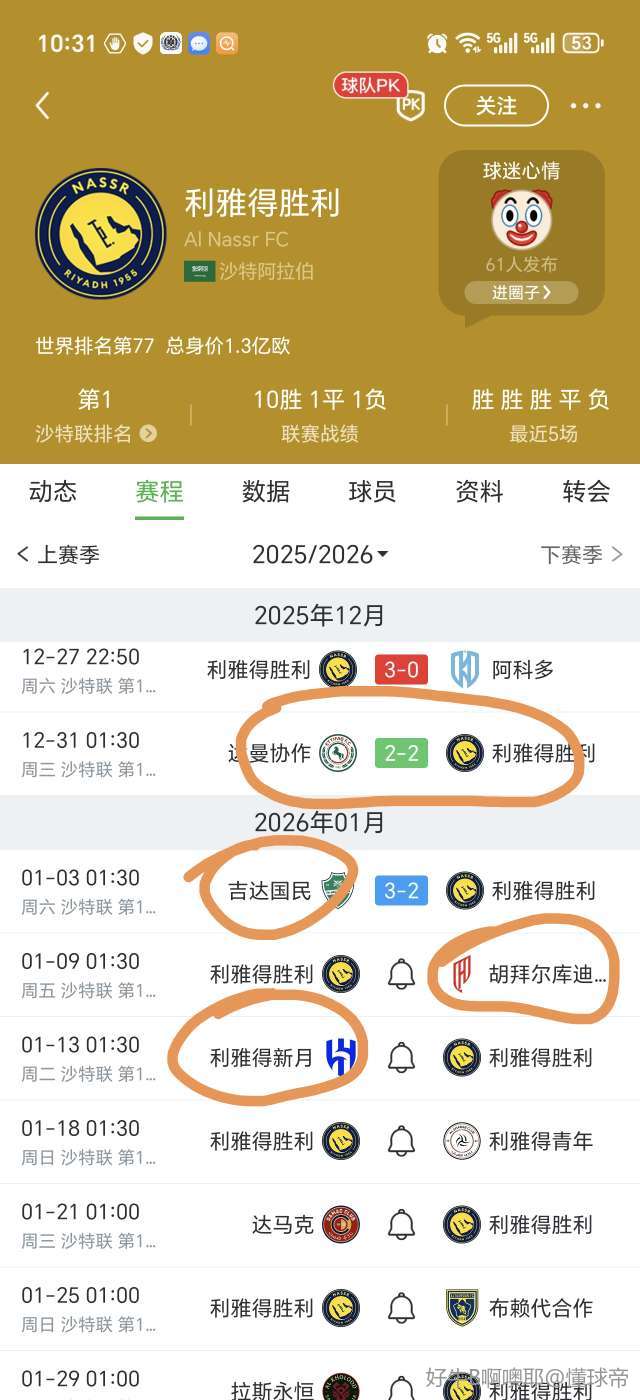640x1400 pixels.
Task: View the previous season with 上赛季
Action: tap(59, 554)
